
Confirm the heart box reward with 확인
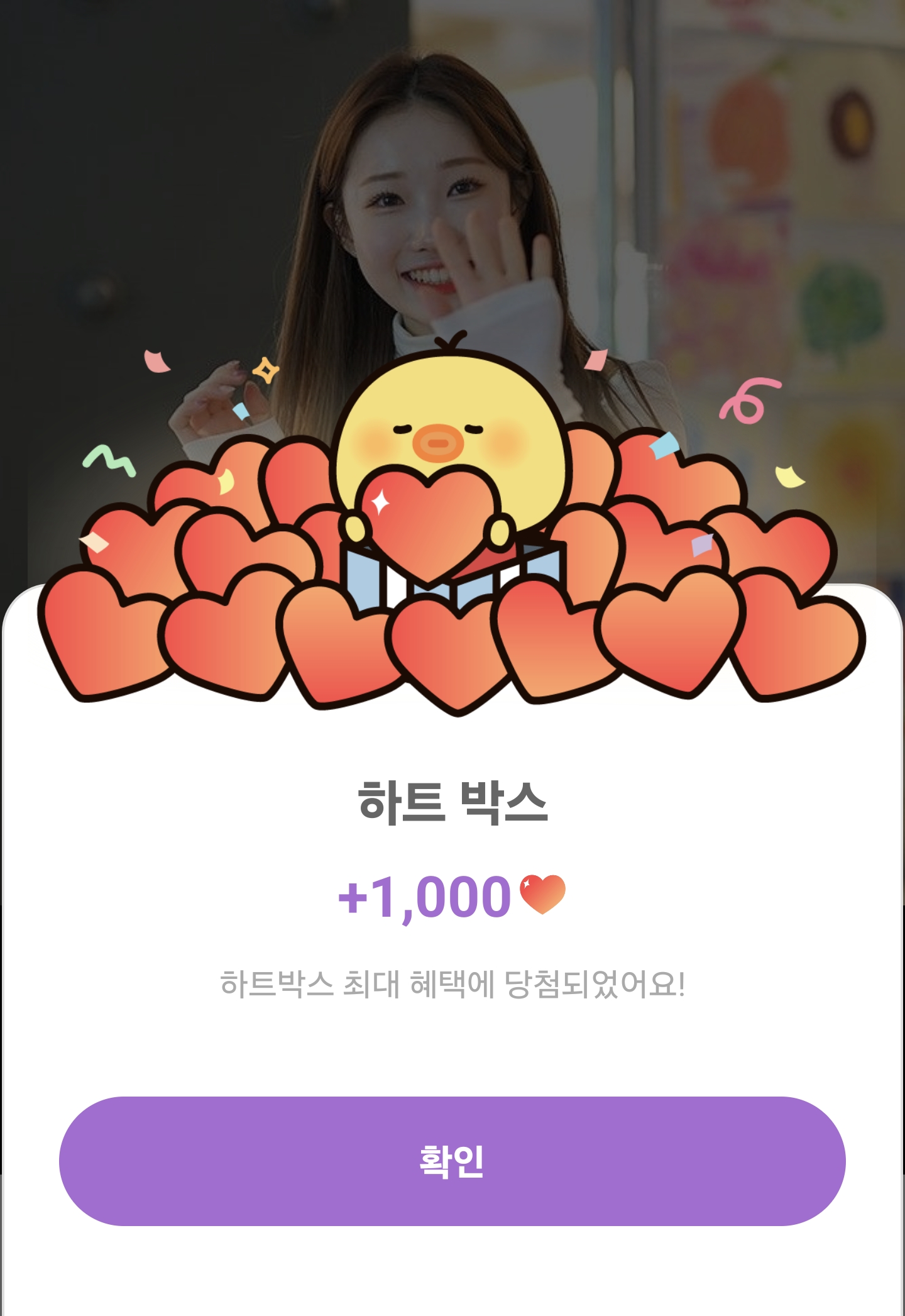(452, 1161)
